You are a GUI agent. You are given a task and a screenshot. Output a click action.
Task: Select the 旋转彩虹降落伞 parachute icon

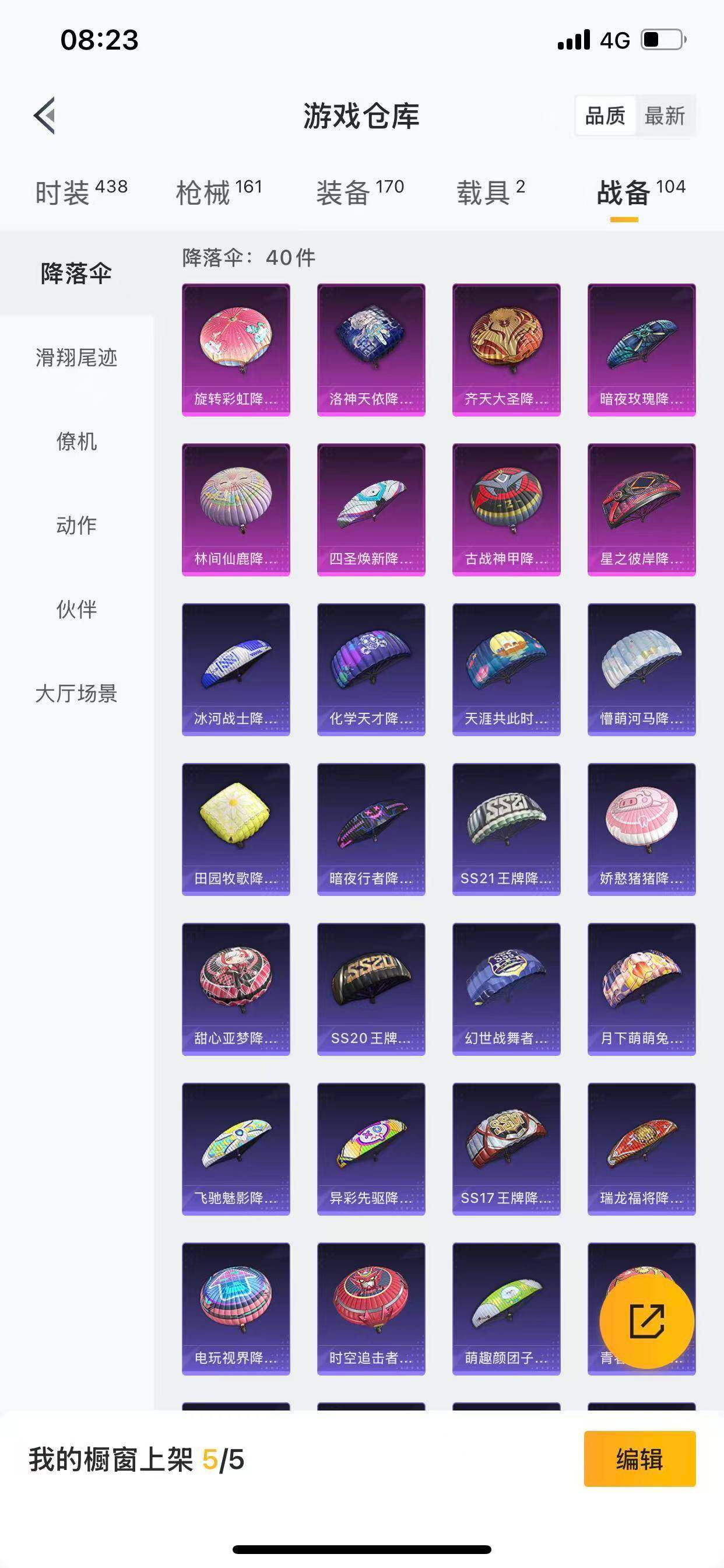236,347
